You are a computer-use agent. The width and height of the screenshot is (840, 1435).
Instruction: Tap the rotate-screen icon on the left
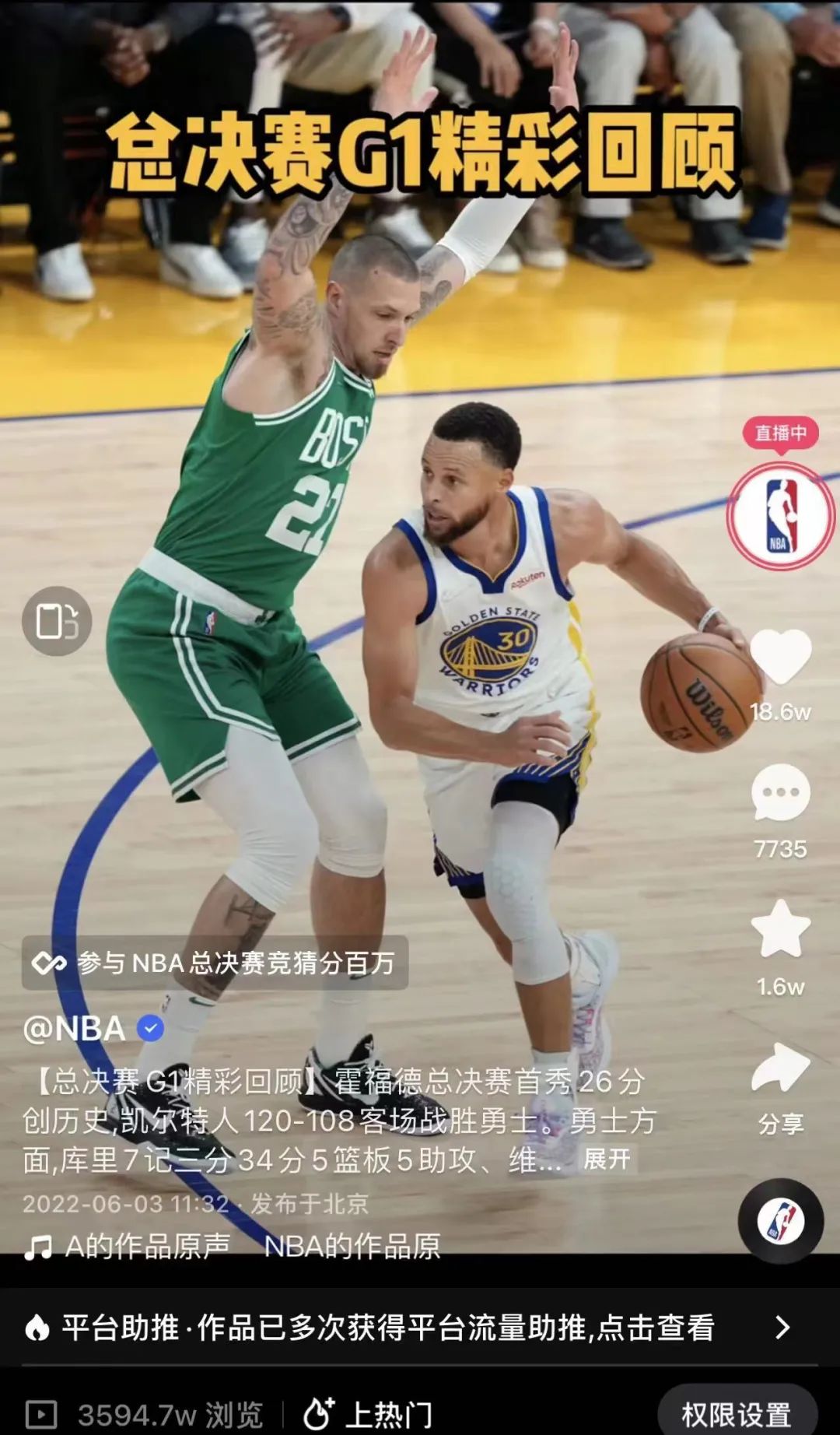(x=57, y=621)
